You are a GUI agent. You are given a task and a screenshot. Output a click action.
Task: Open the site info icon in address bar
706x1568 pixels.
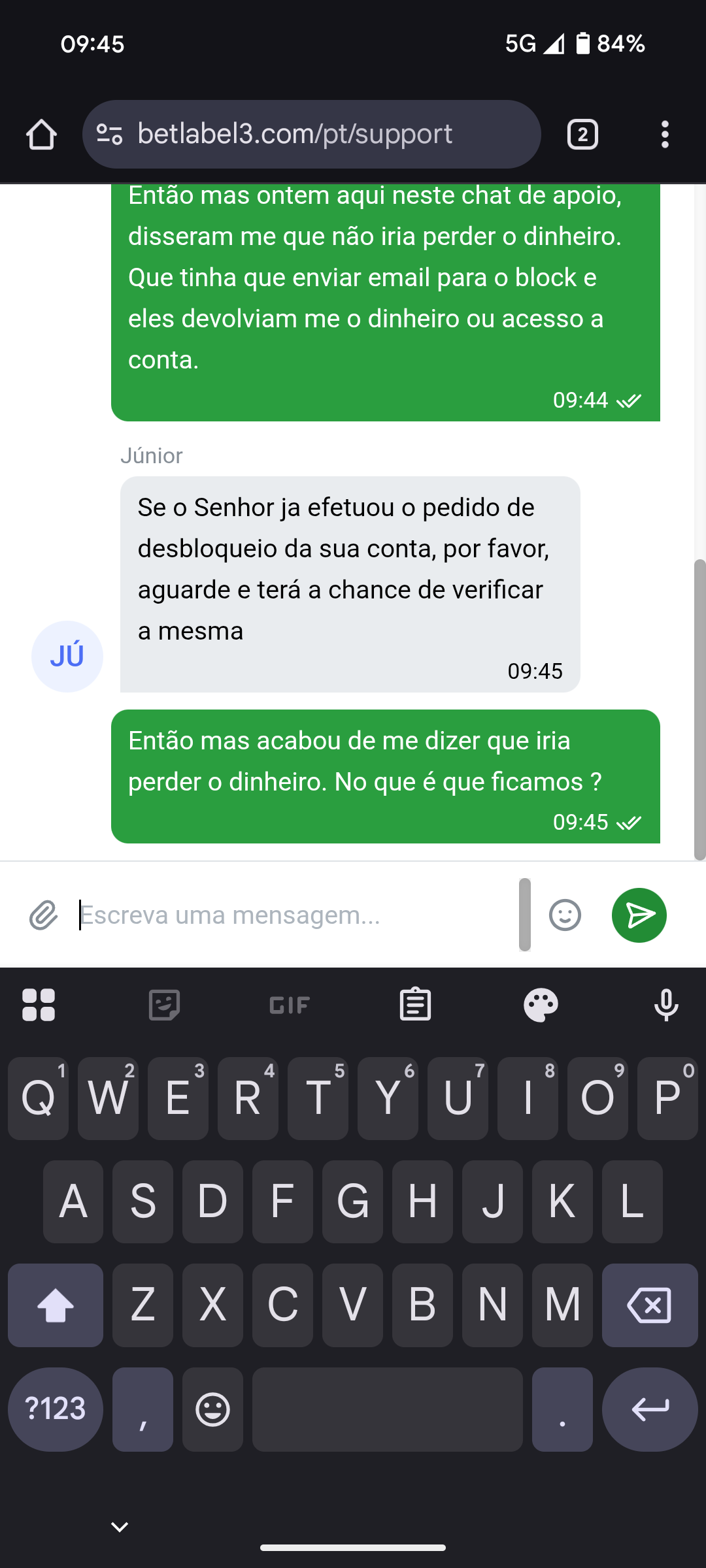click(110, 135)
